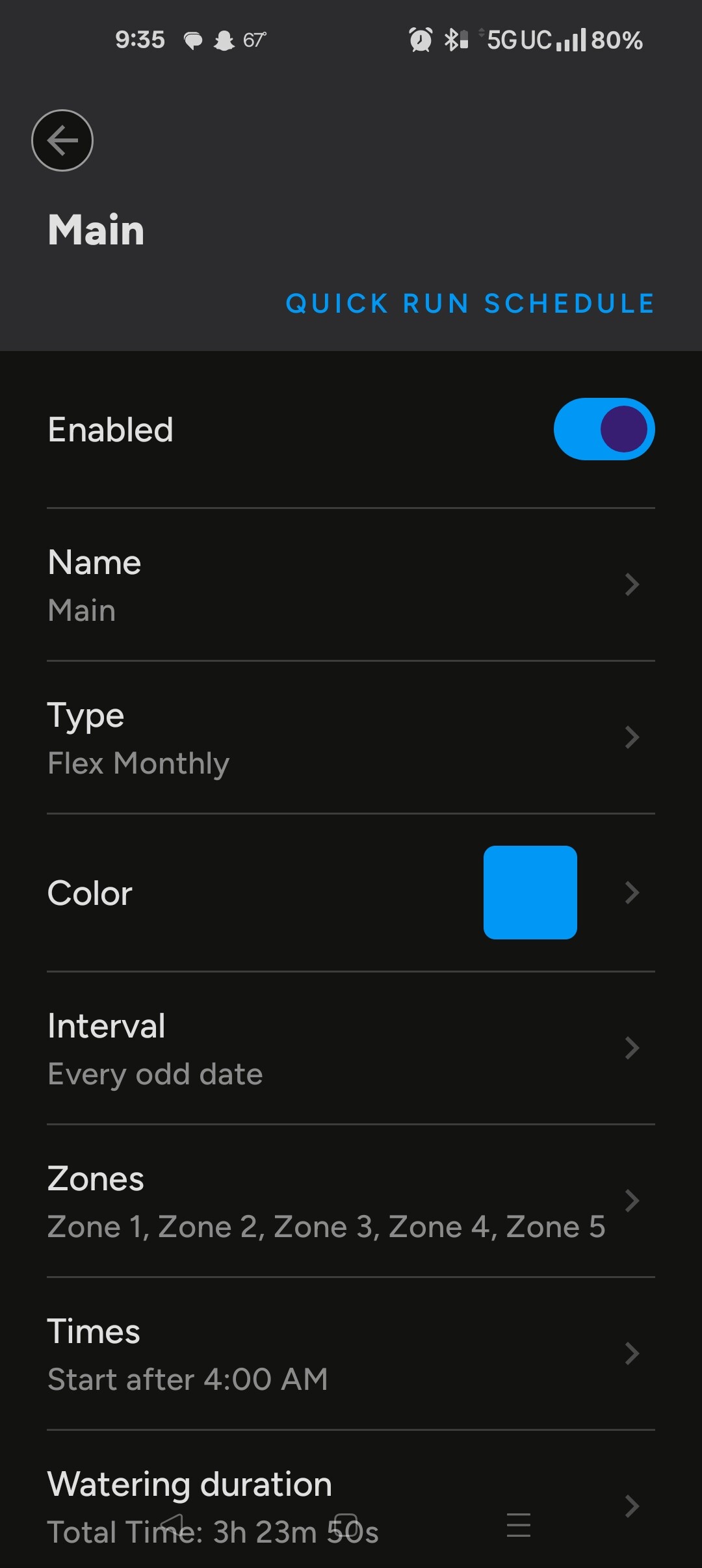Open the Interval setting

351,1048
